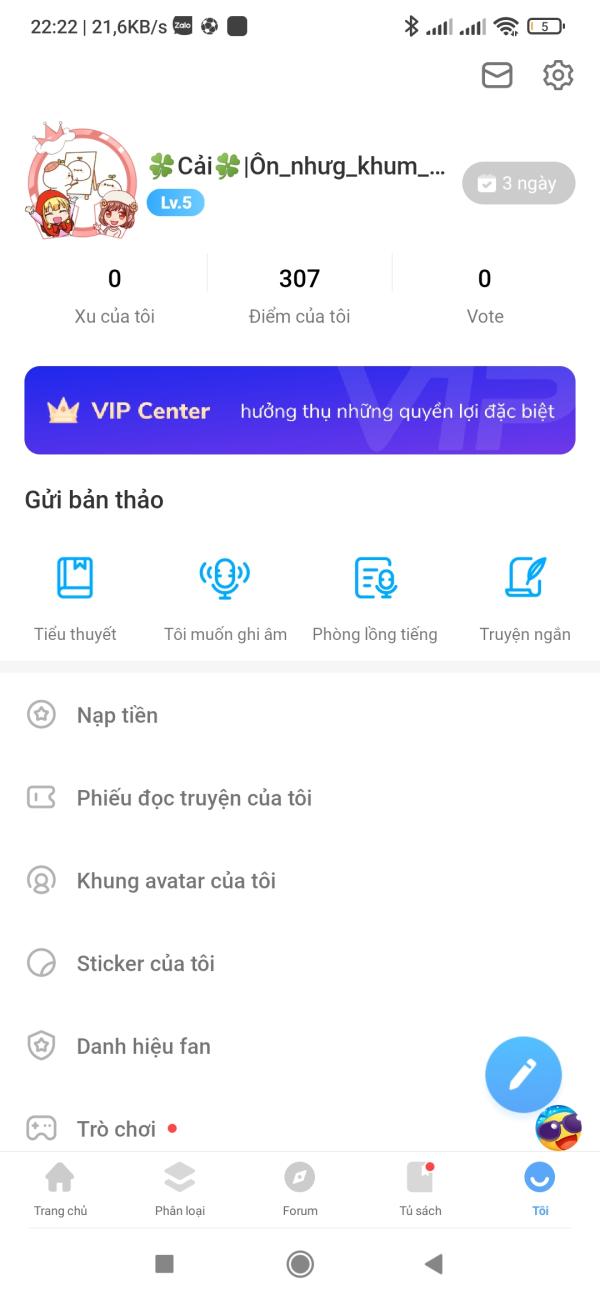Viewport: 600px width, 1300px height.
Task: Open the VIP Center banner
Action: coord(300,410)
